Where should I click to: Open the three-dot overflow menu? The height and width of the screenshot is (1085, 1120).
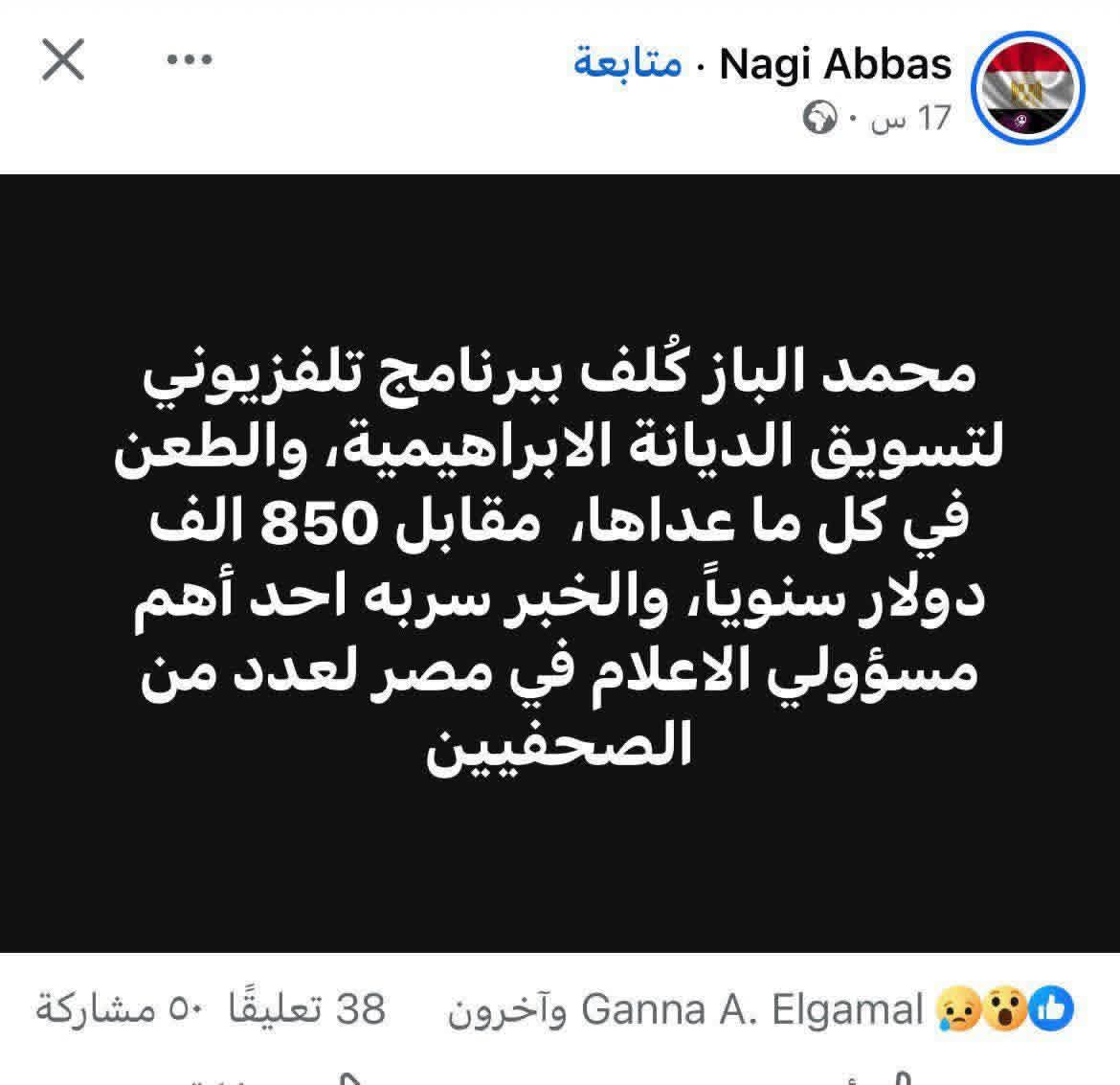point(190,60)
